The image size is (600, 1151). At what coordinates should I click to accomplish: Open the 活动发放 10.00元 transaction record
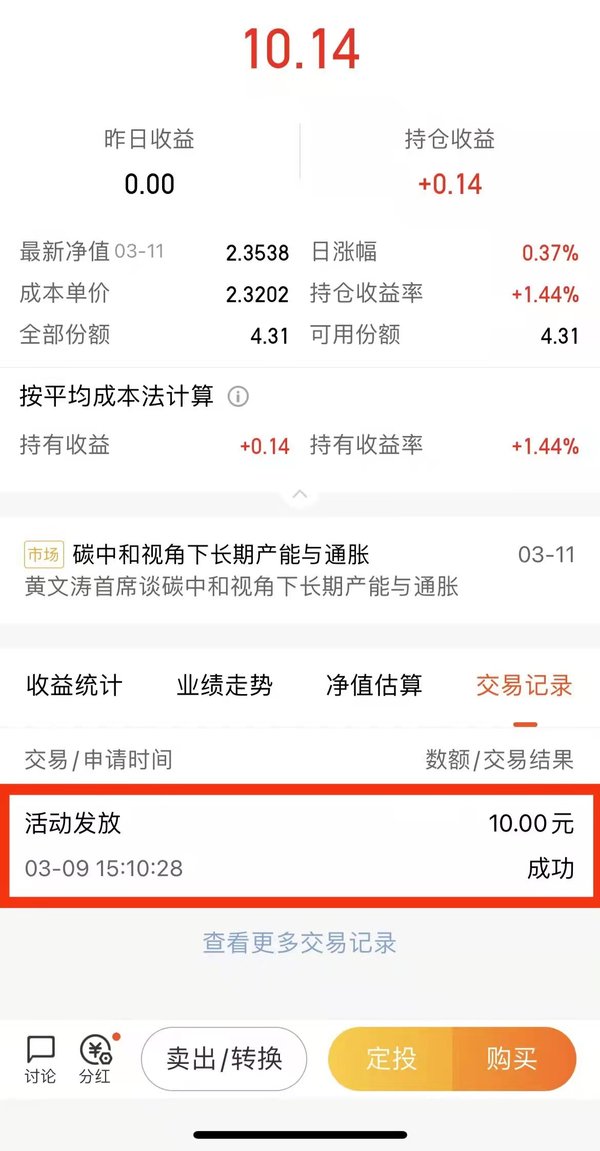300,846
